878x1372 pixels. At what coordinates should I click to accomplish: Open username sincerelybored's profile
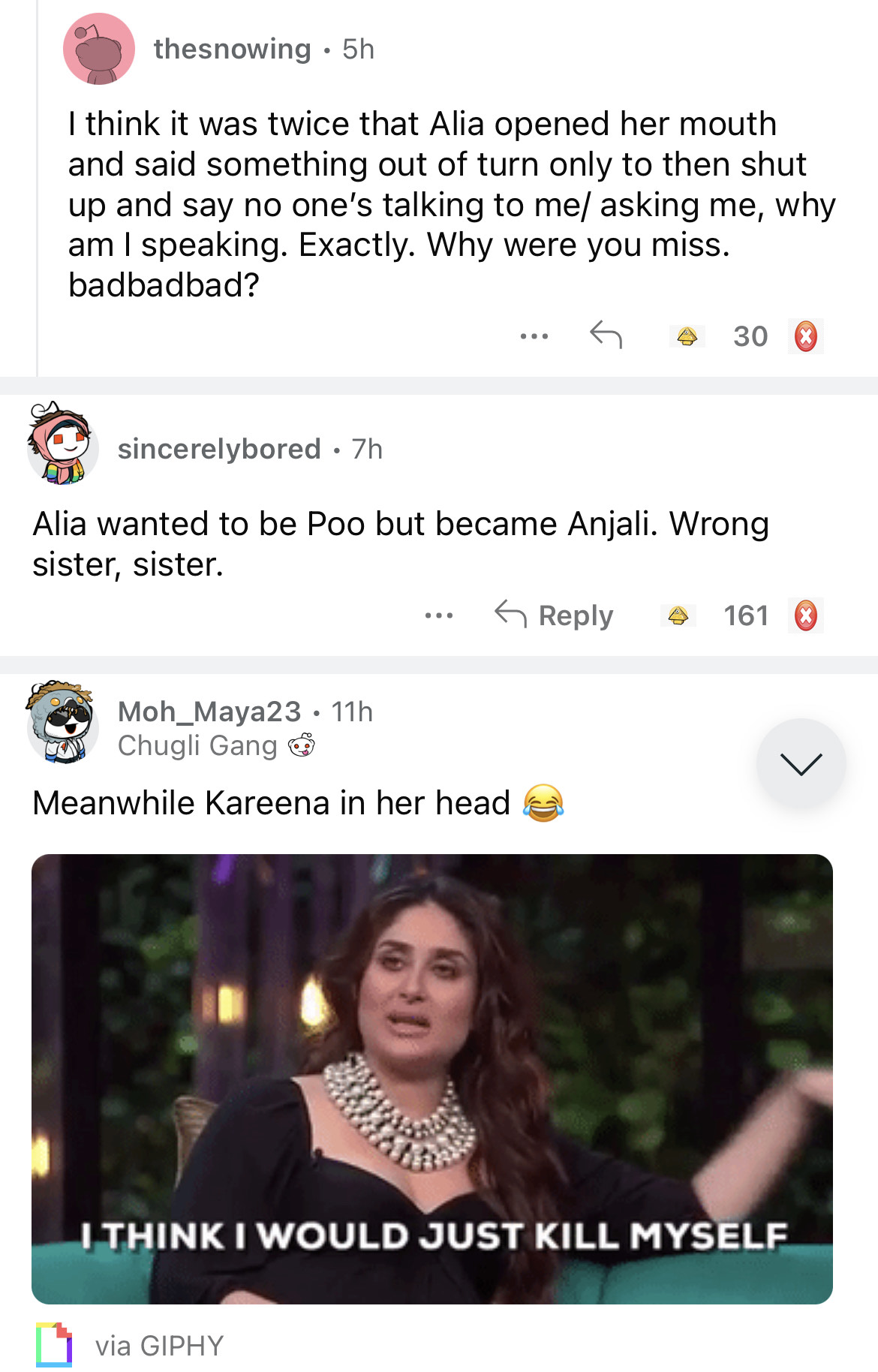(x=219, y=449)
